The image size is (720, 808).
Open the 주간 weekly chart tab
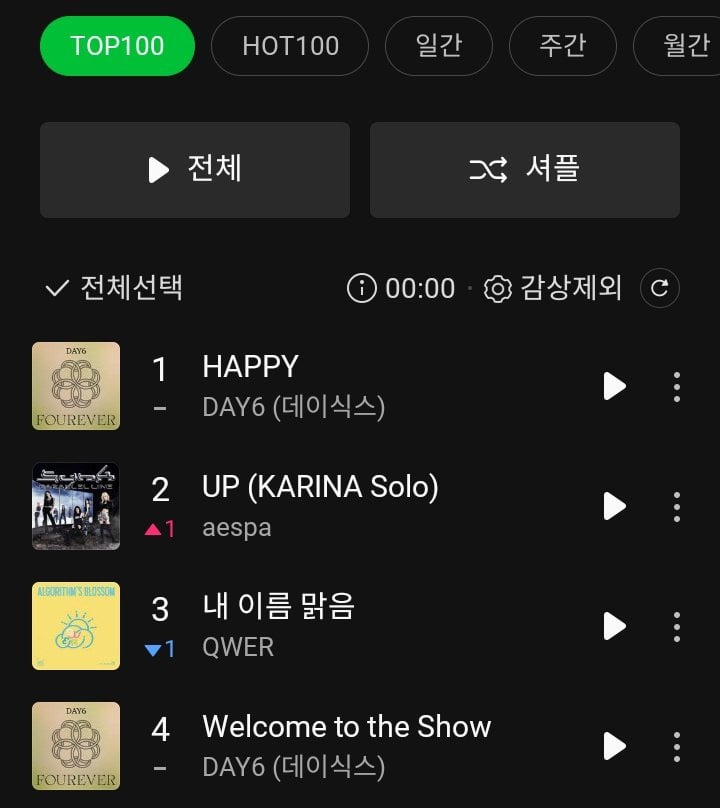click(562, 45)
